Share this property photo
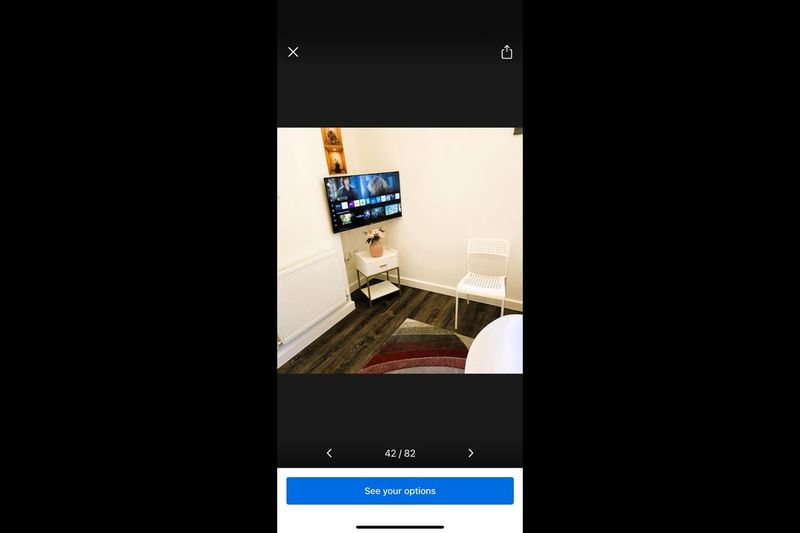800x533 pixels. [507, 52]
